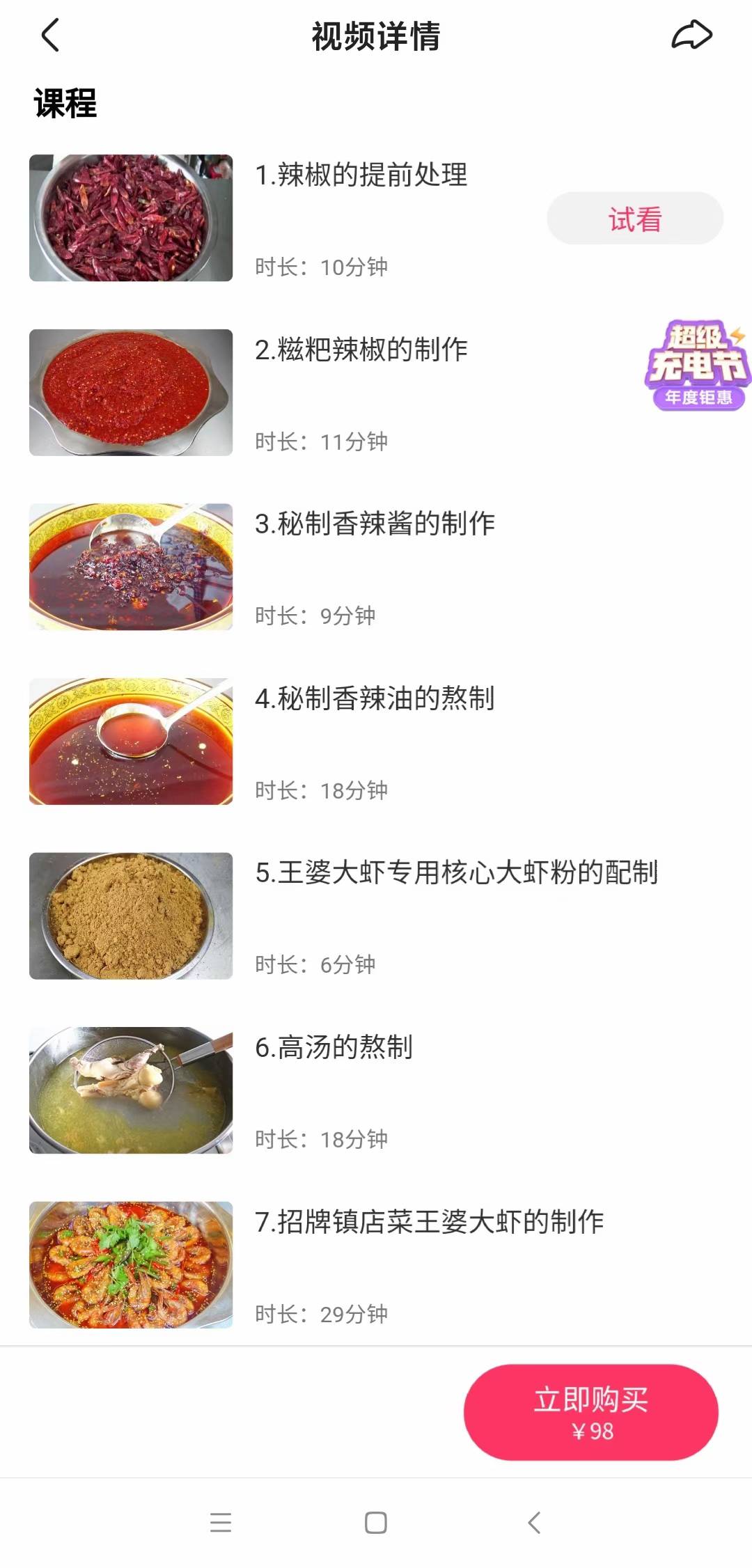Screen dimensions: 752x1568
Task: Open lesson 7 王婆大虾的制作
Action: (x=432, y=1225)
